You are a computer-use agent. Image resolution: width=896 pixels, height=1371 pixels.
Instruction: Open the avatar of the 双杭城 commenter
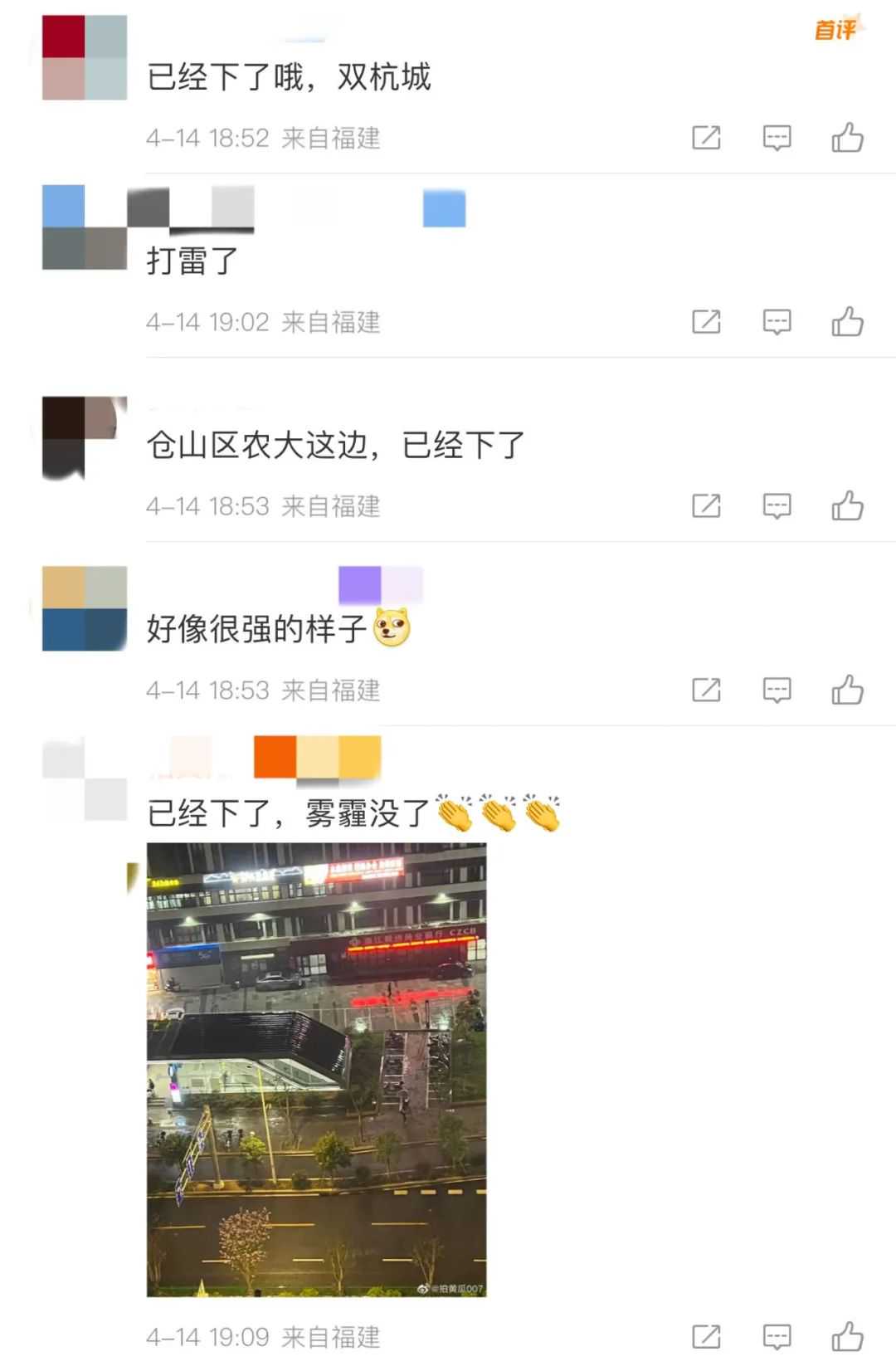pos(85,57)
